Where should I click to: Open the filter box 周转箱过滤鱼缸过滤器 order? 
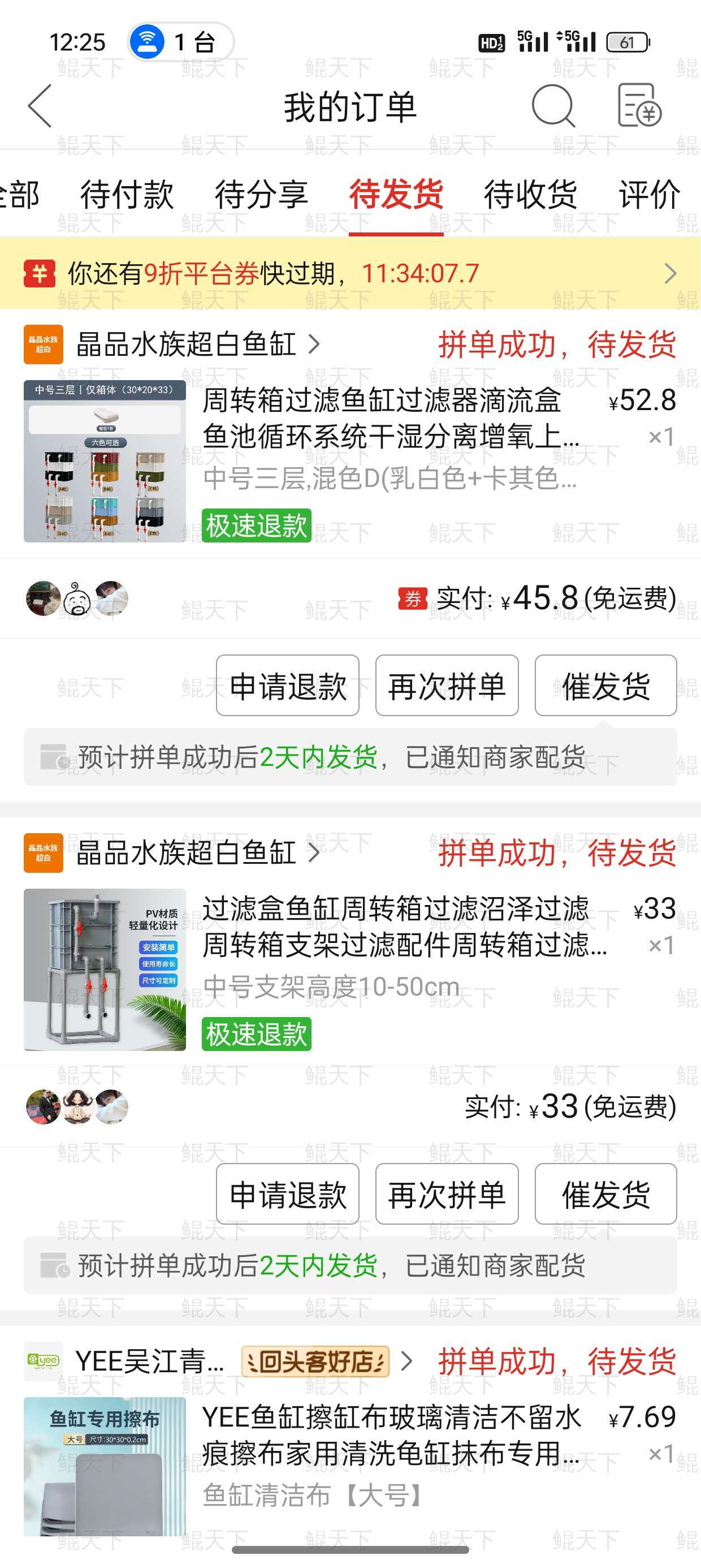coord(390,438)
